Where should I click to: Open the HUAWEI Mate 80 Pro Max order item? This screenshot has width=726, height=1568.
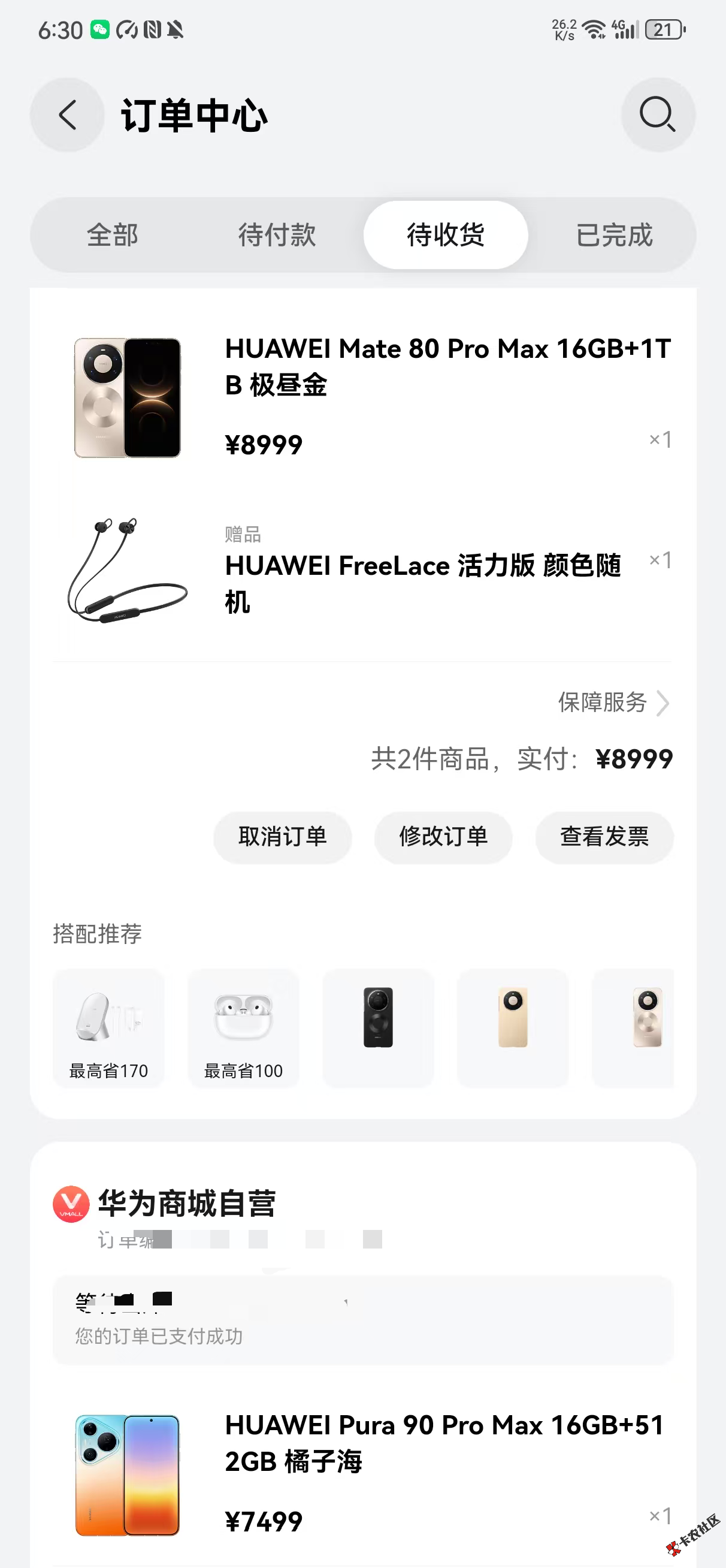click(x=447, y=366)
